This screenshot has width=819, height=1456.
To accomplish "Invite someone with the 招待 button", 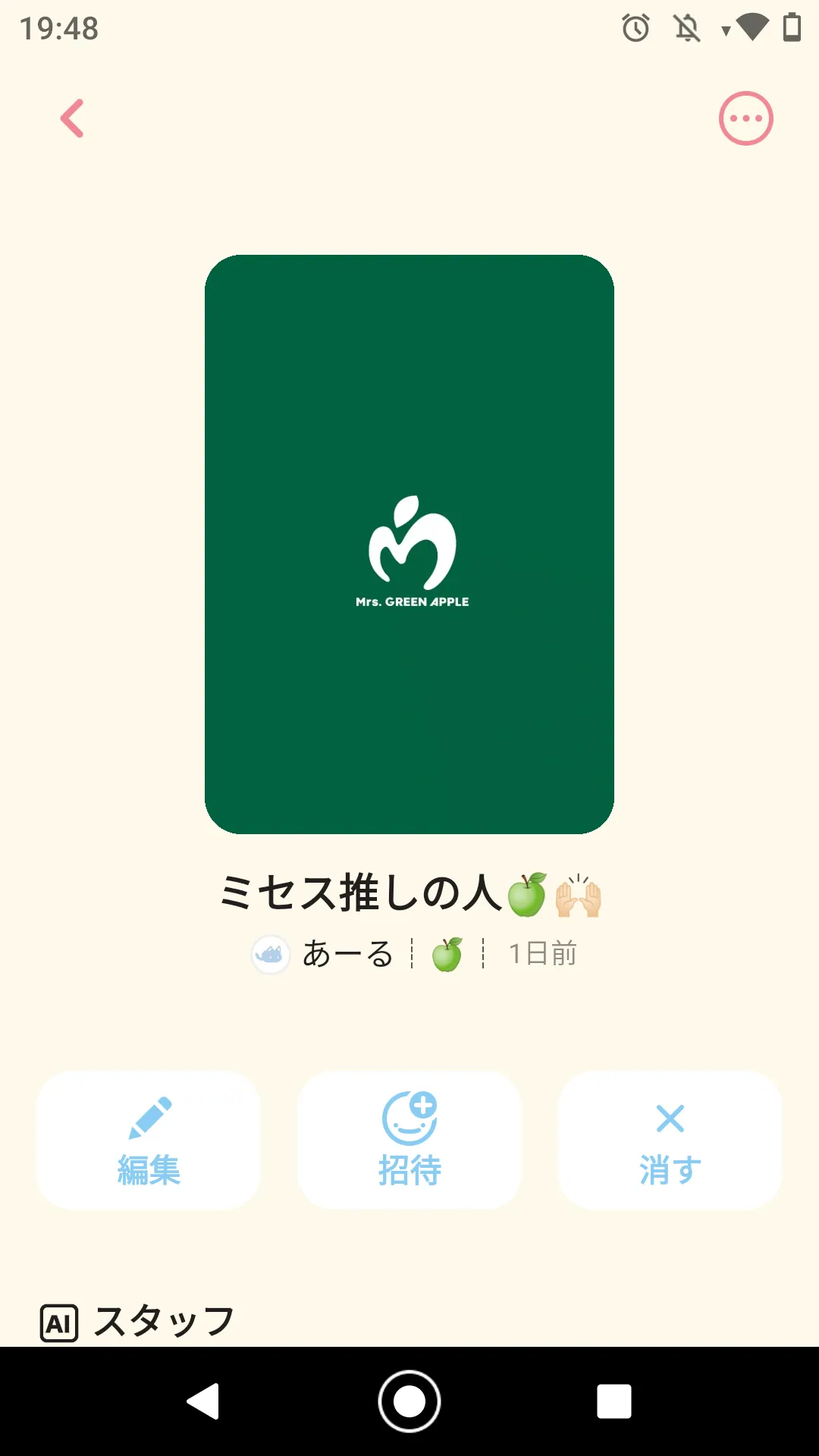I will 409,1140.
